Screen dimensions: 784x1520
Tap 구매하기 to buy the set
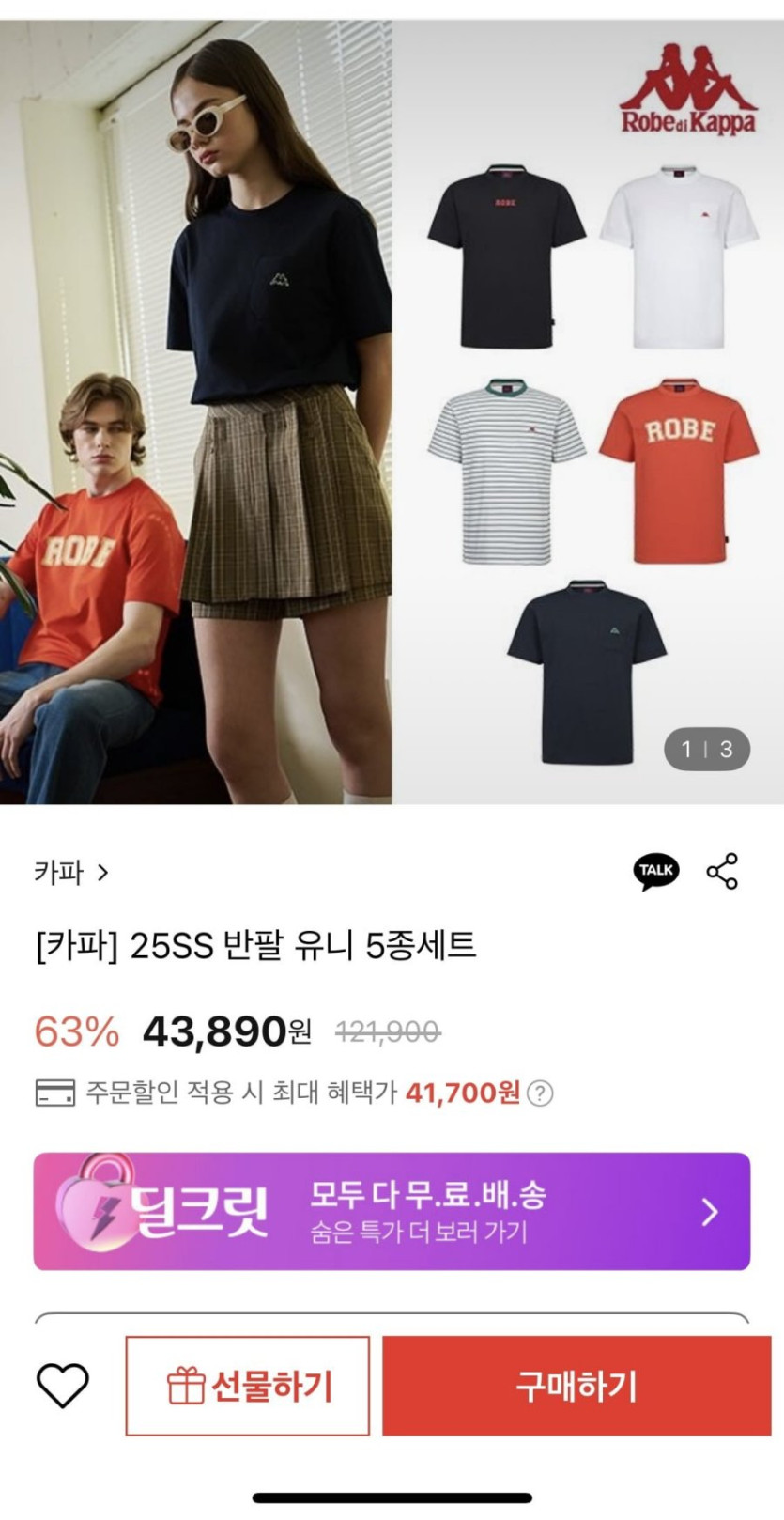(x=576, y=1386)
